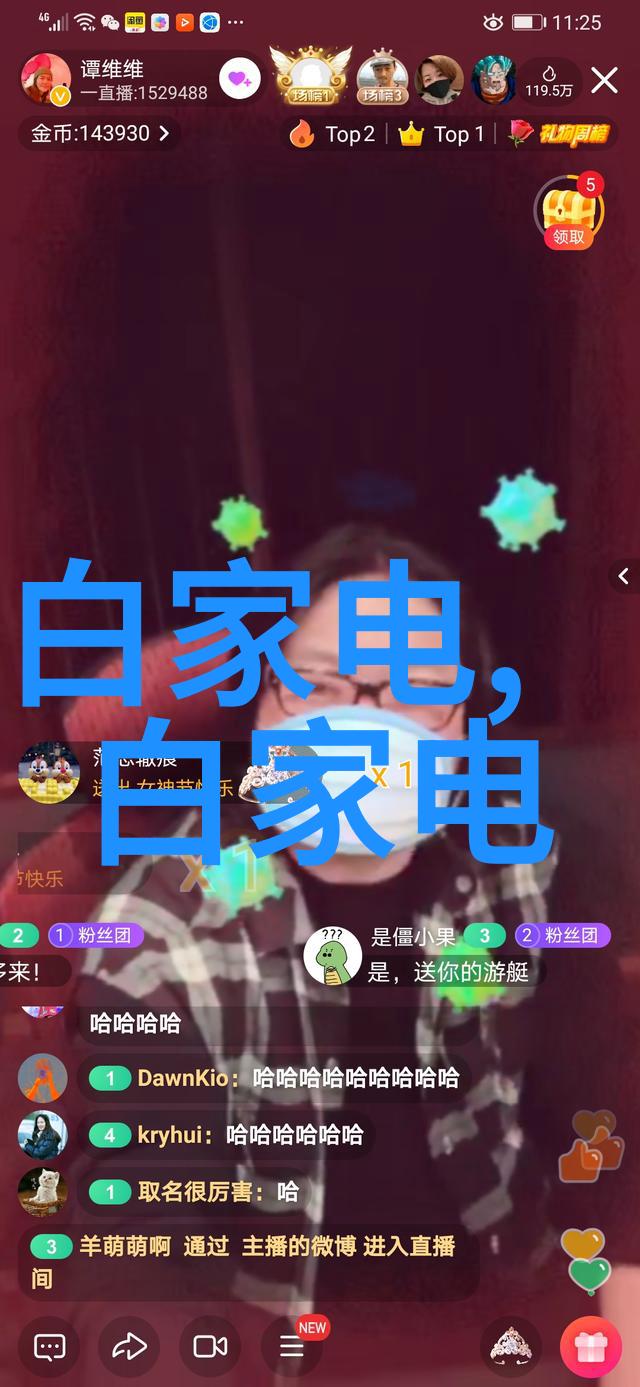Open the 礼物周榜 gift weekly ranking

coord(560,134)
